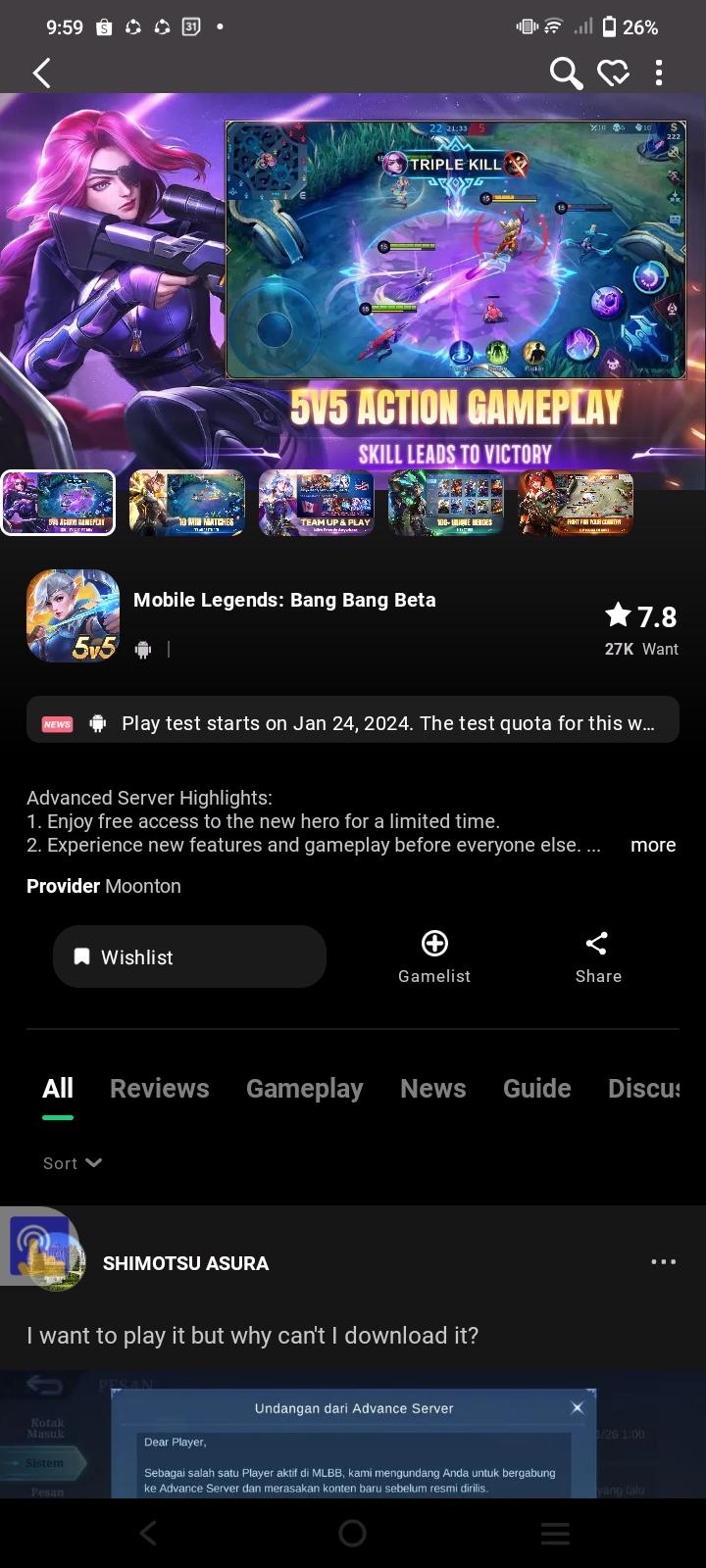Viewport: 706px width, 1568px height.
Task: View the Team Up & Play screenshot thumbnail
Action: pos(316,503)
